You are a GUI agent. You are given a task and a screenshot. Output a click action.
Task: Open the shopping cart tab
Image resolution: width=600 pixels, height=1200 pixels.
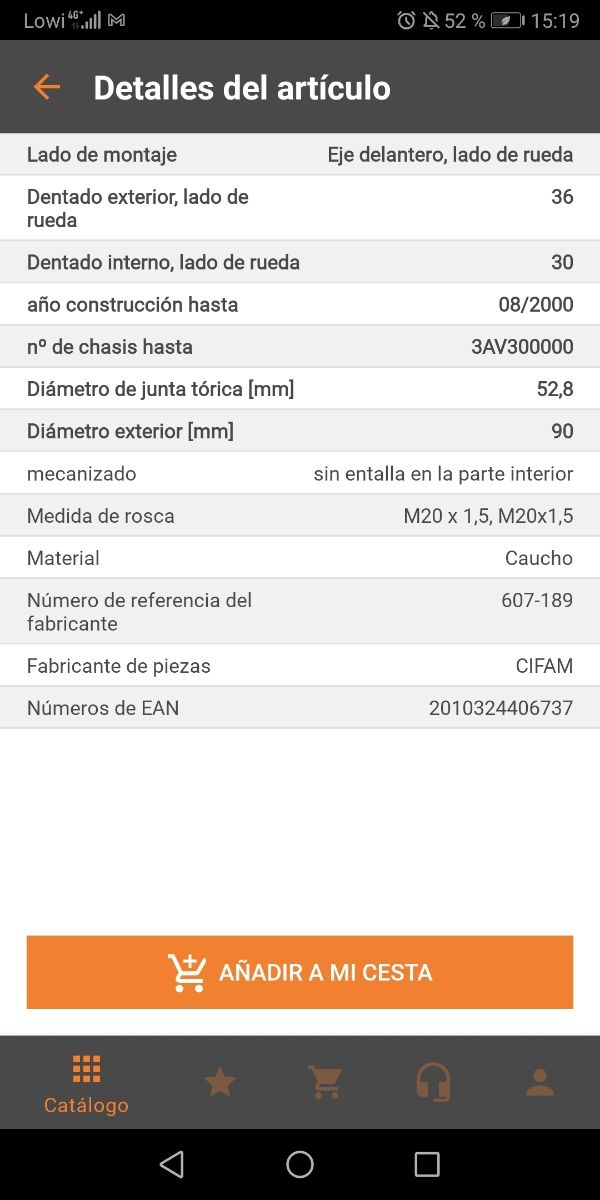point(325,1082)
